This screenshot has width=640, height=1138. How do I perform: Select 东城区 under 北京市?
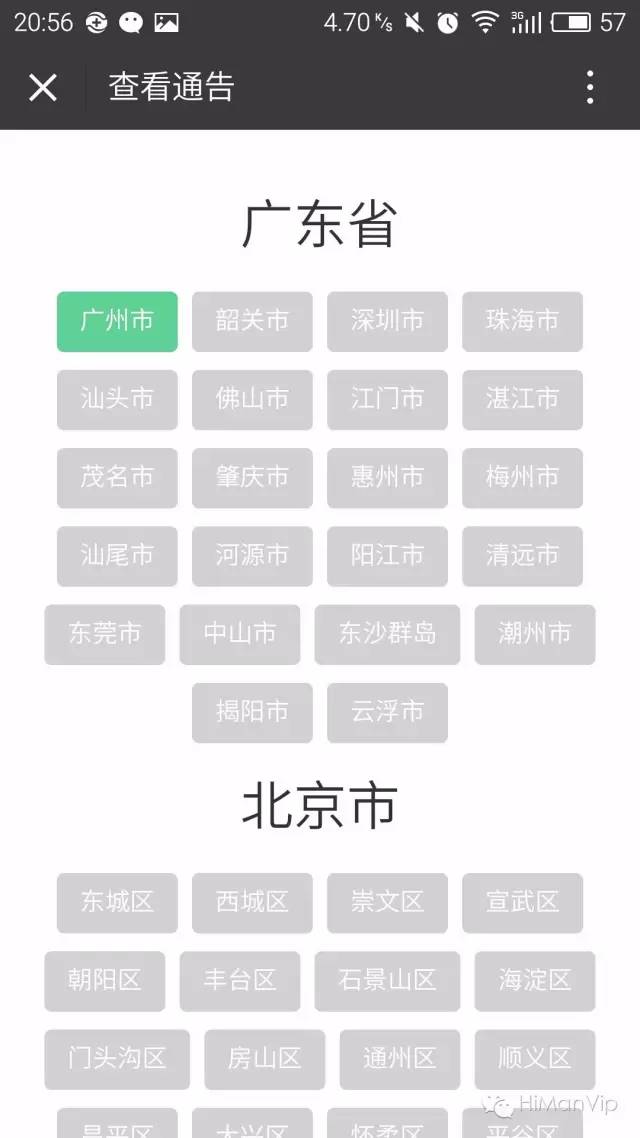(x=117, y=904)
